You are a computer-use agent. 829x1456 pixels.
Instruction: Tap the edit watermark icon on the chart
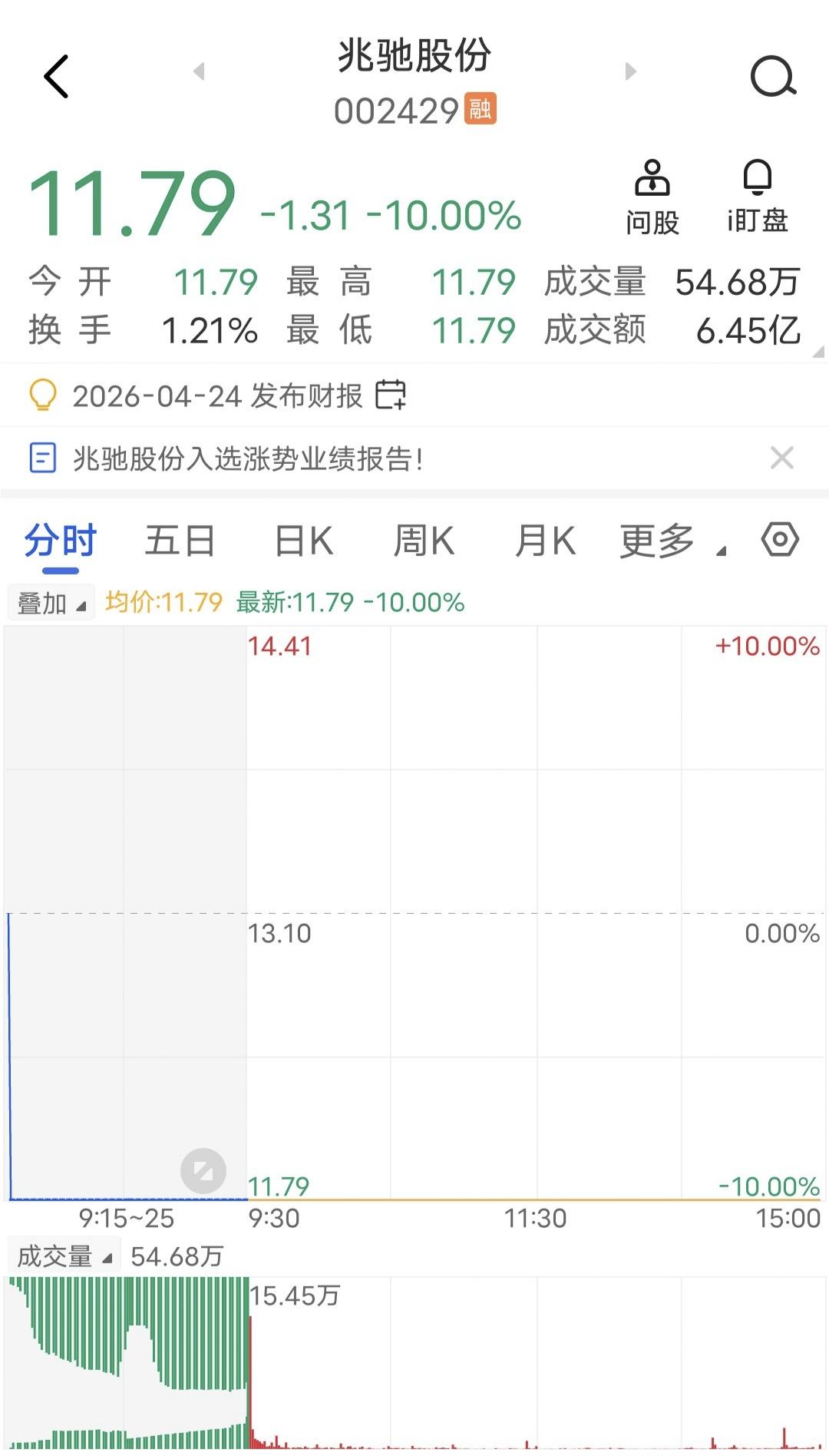coord(203,1170)
